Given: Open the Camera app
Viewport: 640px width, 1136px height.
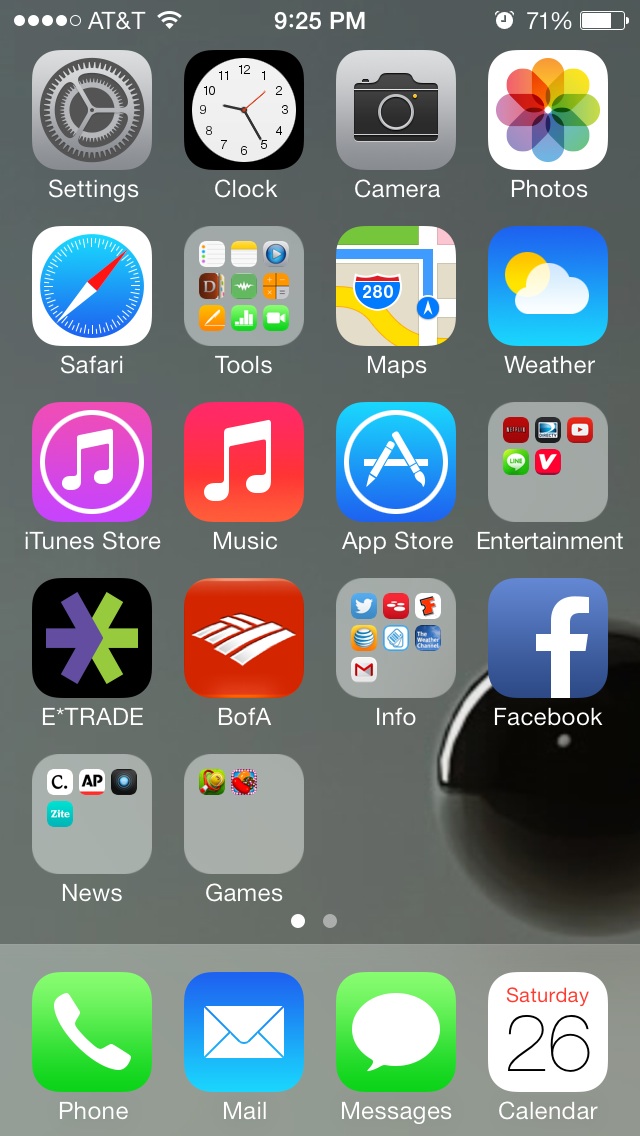Looking at the screenshot, I should coord(396,110).
